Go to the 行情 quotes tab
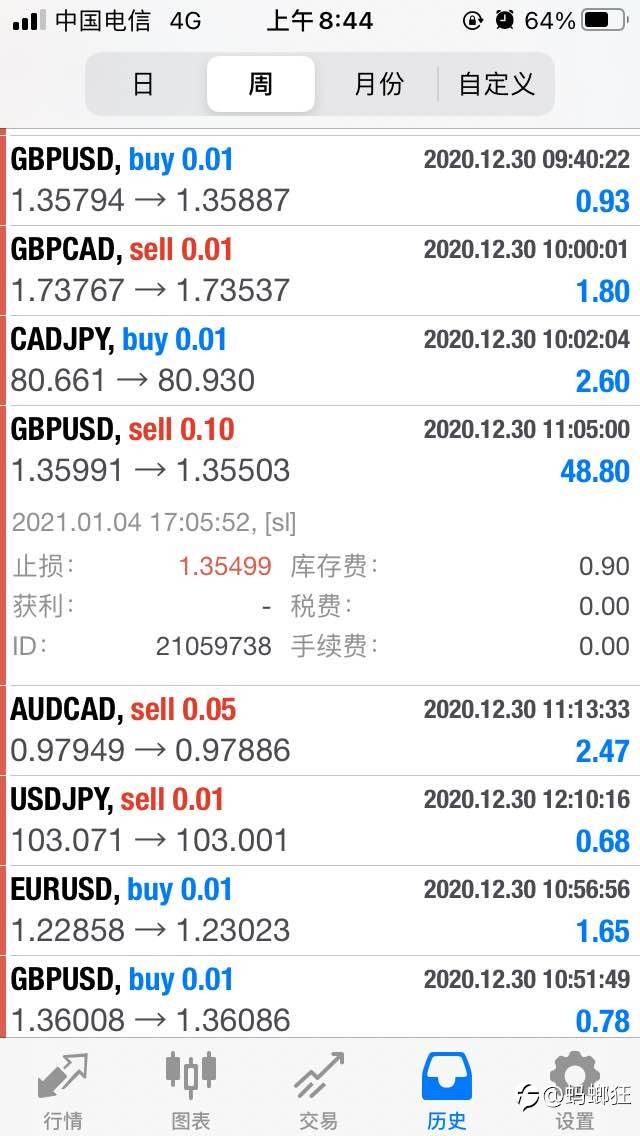 64,1089
